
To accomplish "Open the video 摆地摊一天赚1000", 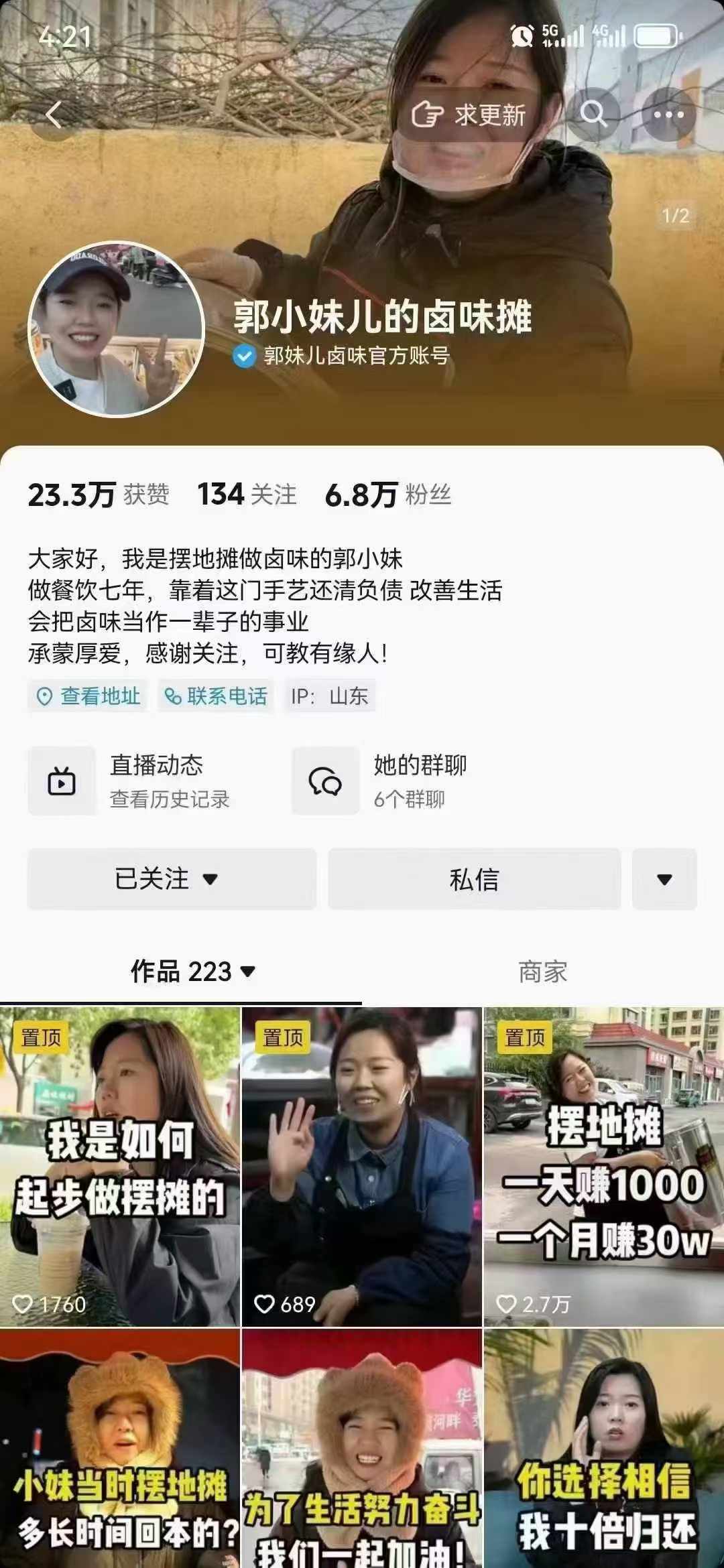I will 604,1166.
